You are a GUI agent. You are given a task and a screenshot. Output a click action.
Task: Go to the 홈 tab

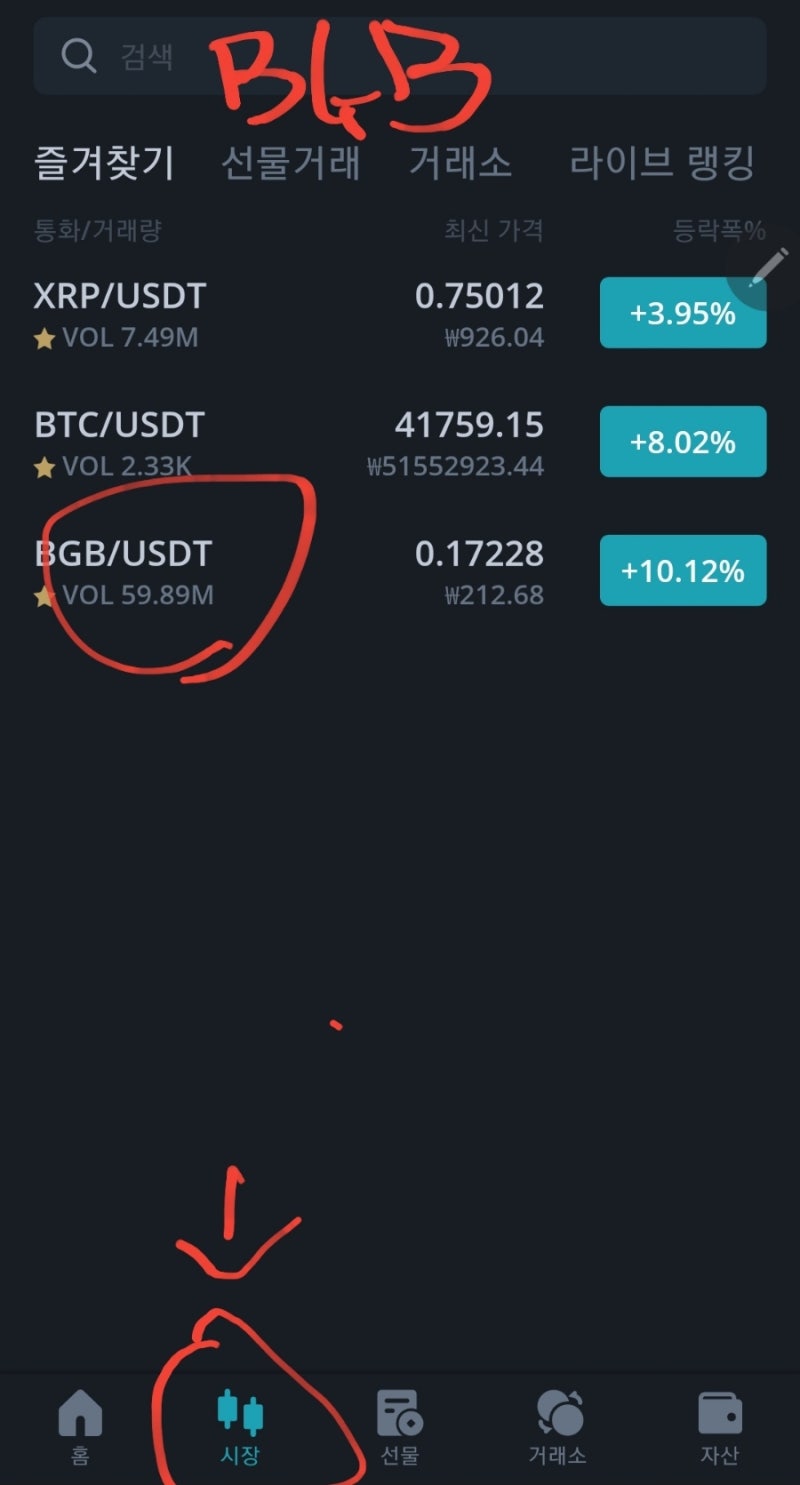pos(80,1427)
